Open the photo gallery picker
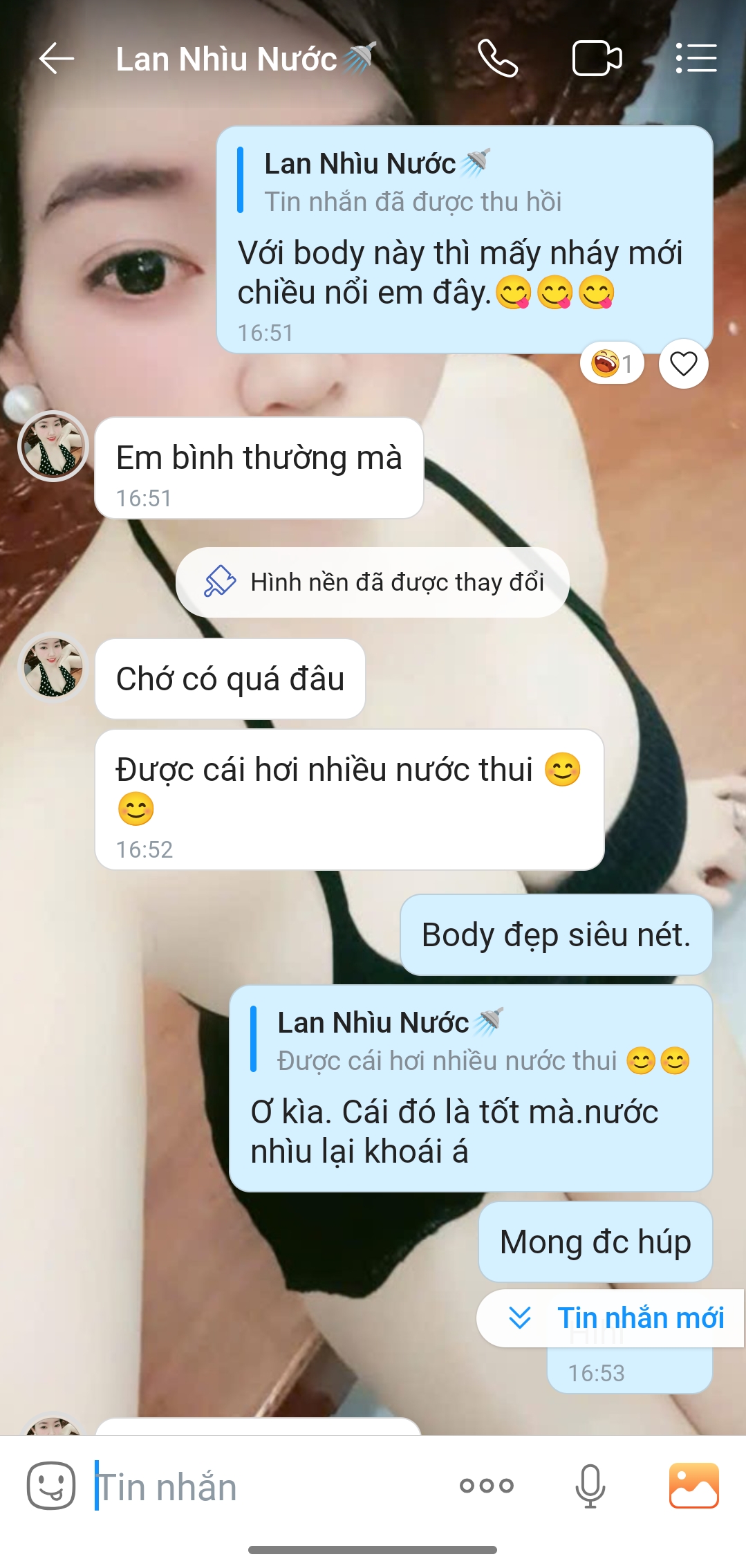Viewport: 746px width, 1568px height. (693, 1485)
